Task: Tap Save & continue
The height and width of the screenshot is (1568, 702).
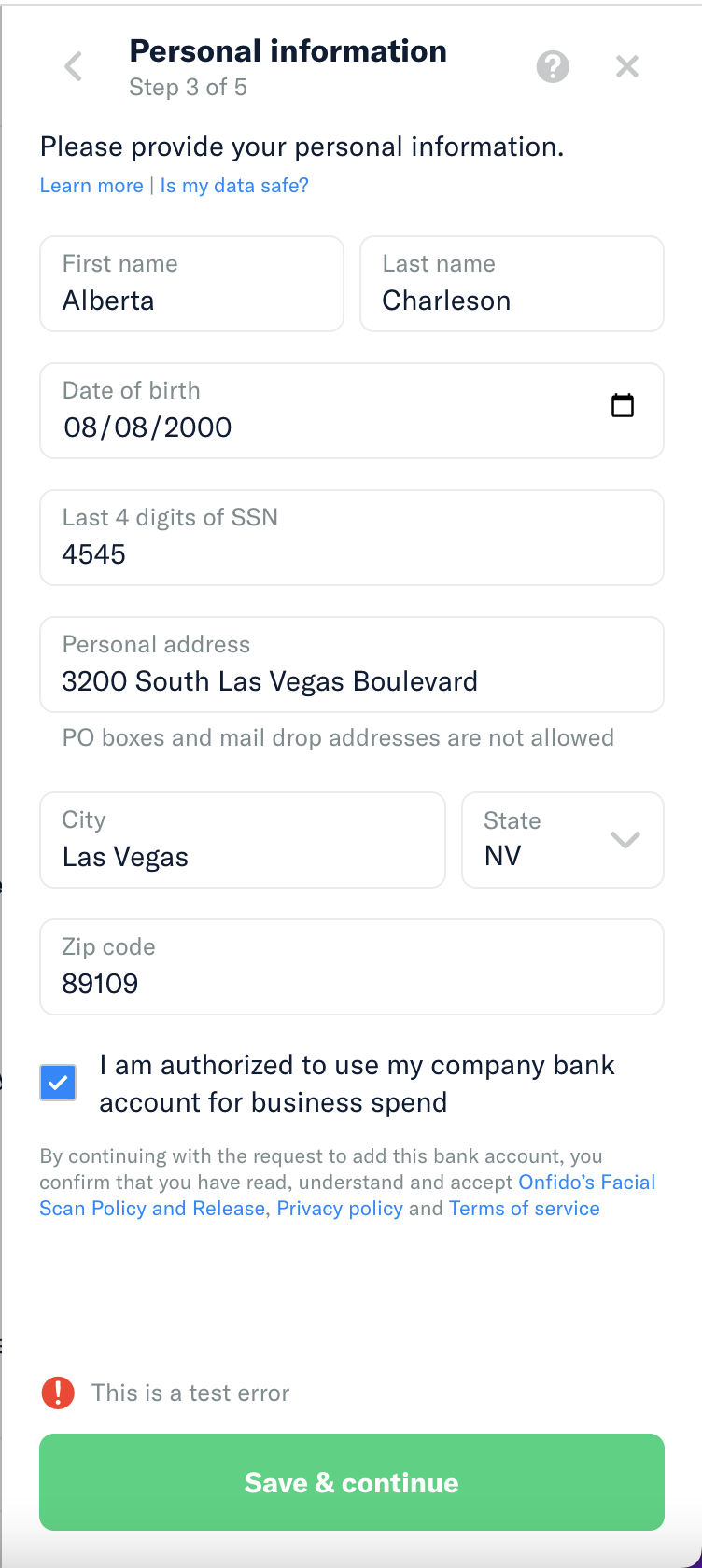Action: pos(352,1482)
